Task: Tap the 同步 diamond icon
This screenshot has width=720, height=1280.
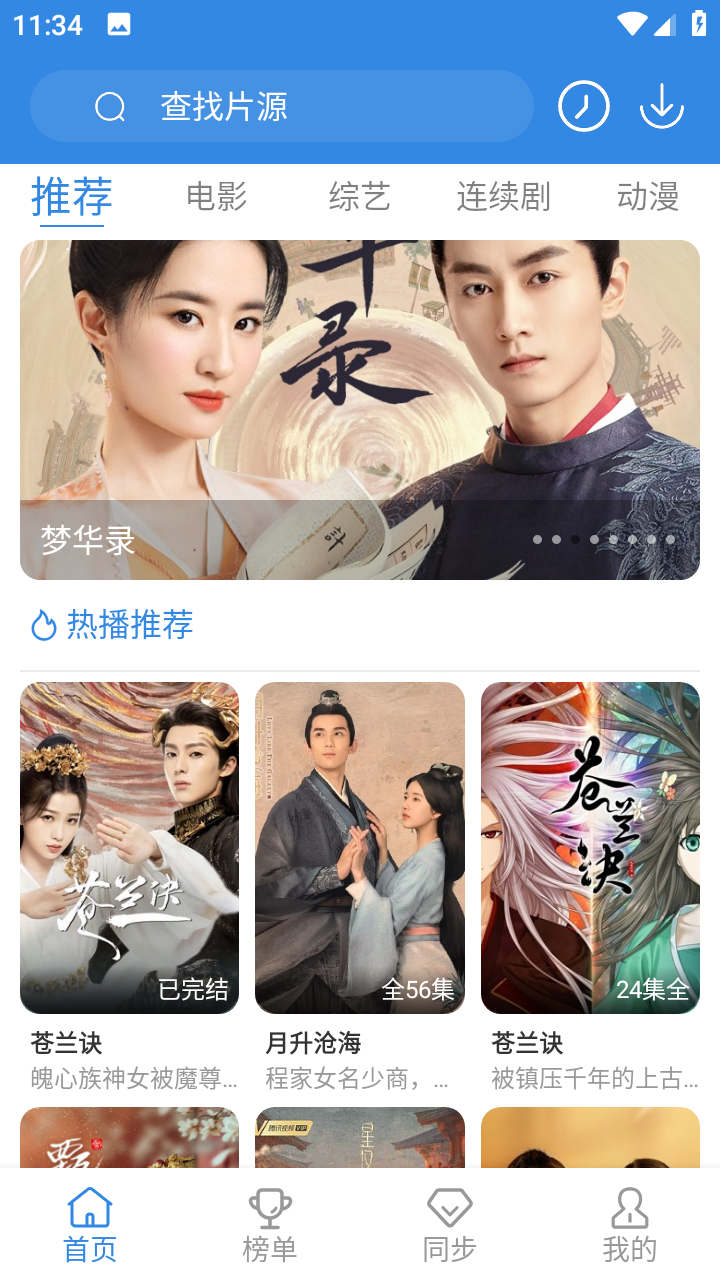Action: pyautogui.click(x=450, y=1209)
